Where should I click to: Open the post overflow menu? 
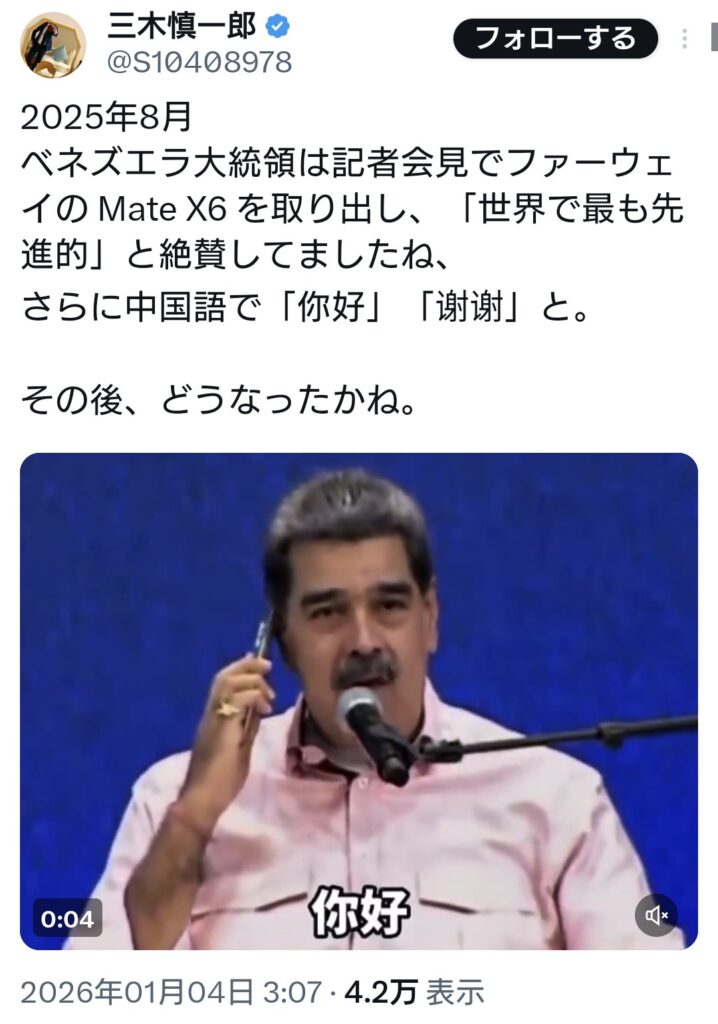coord(685,39)
